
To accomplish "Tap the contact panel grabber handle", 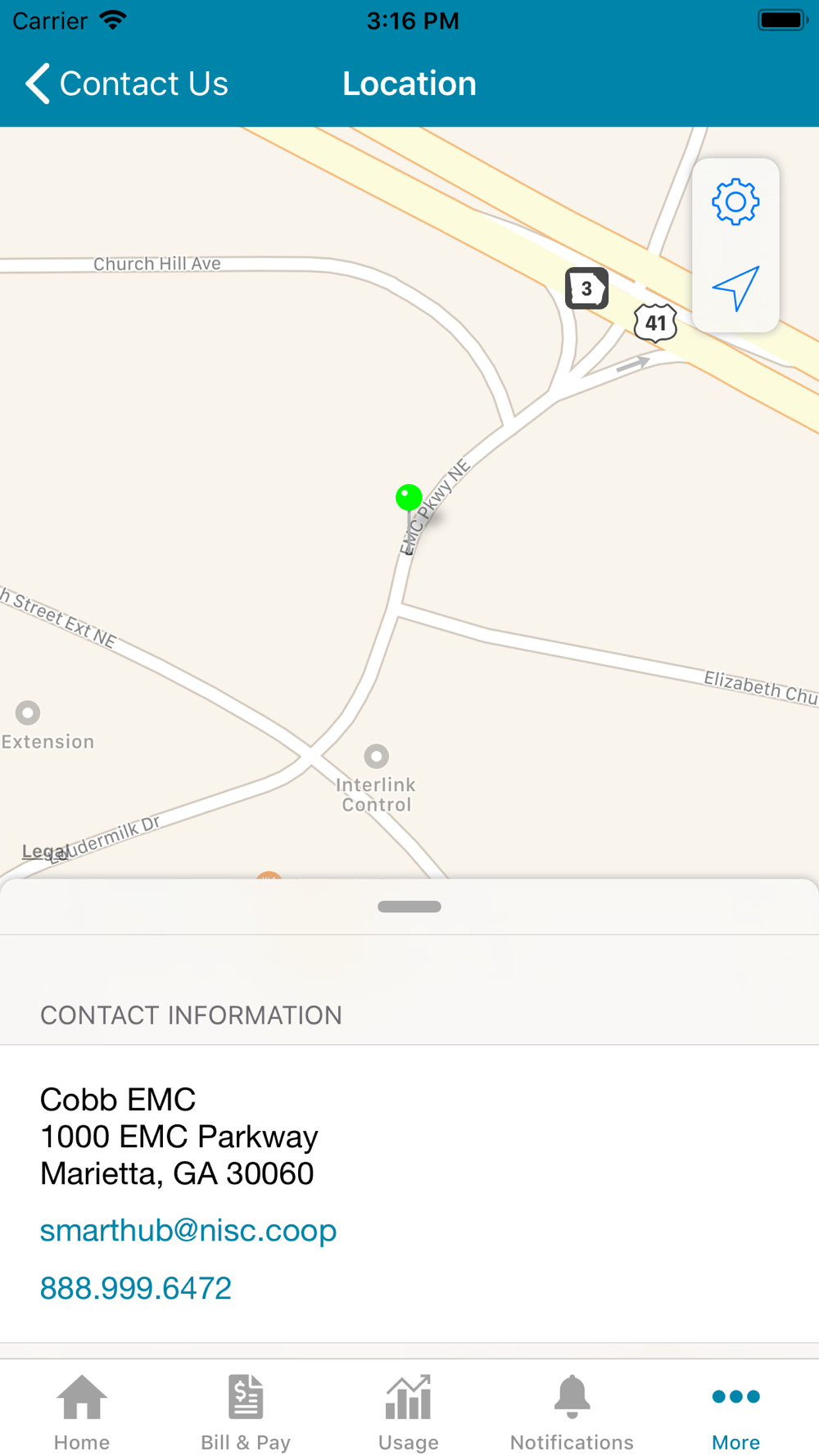I will pos(409,907).
